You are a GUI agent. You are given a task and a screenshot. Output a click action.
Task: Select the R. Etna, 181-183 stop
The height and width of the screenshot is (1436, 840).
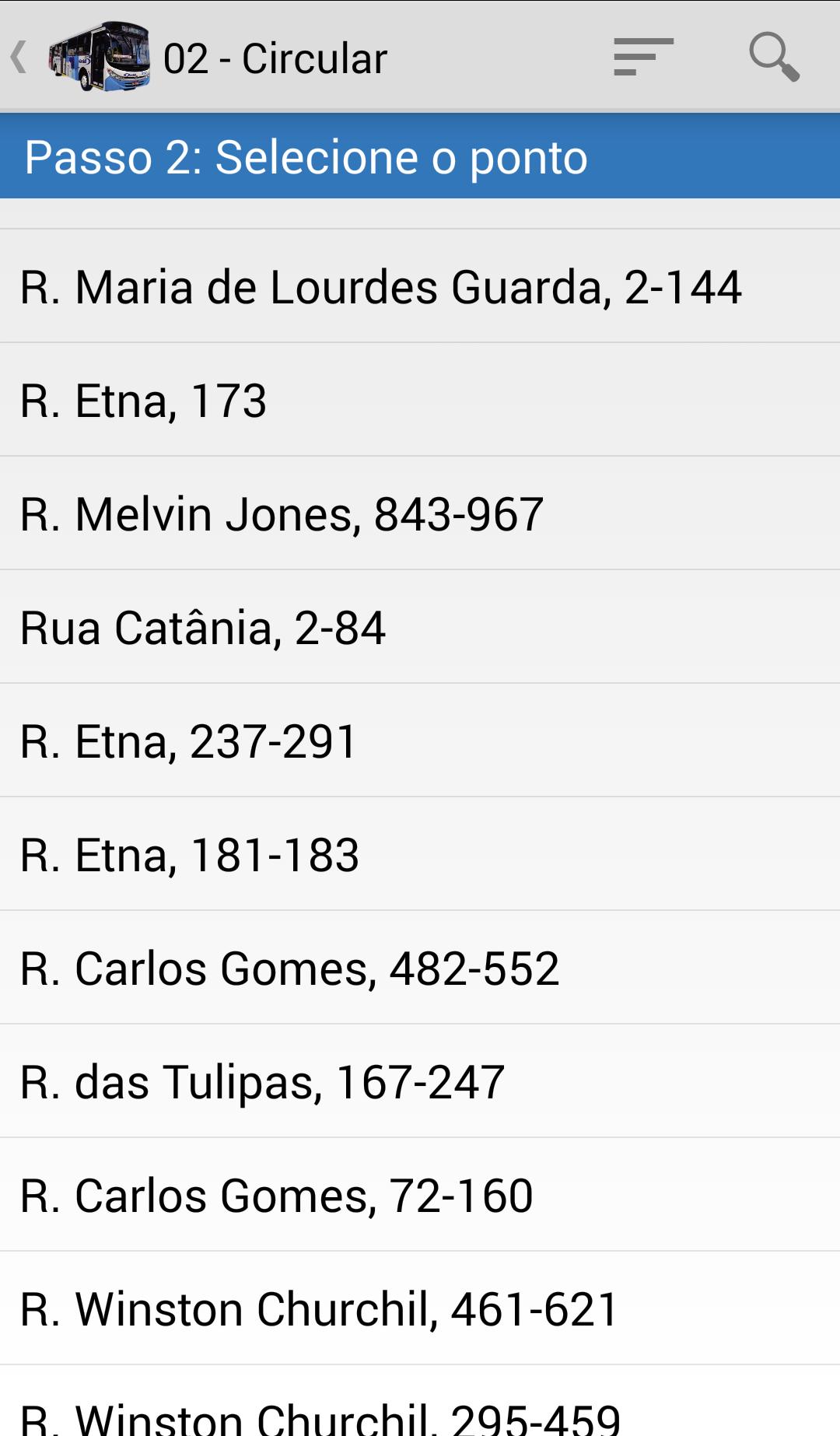pyautogui.click(x=420, y=854)
